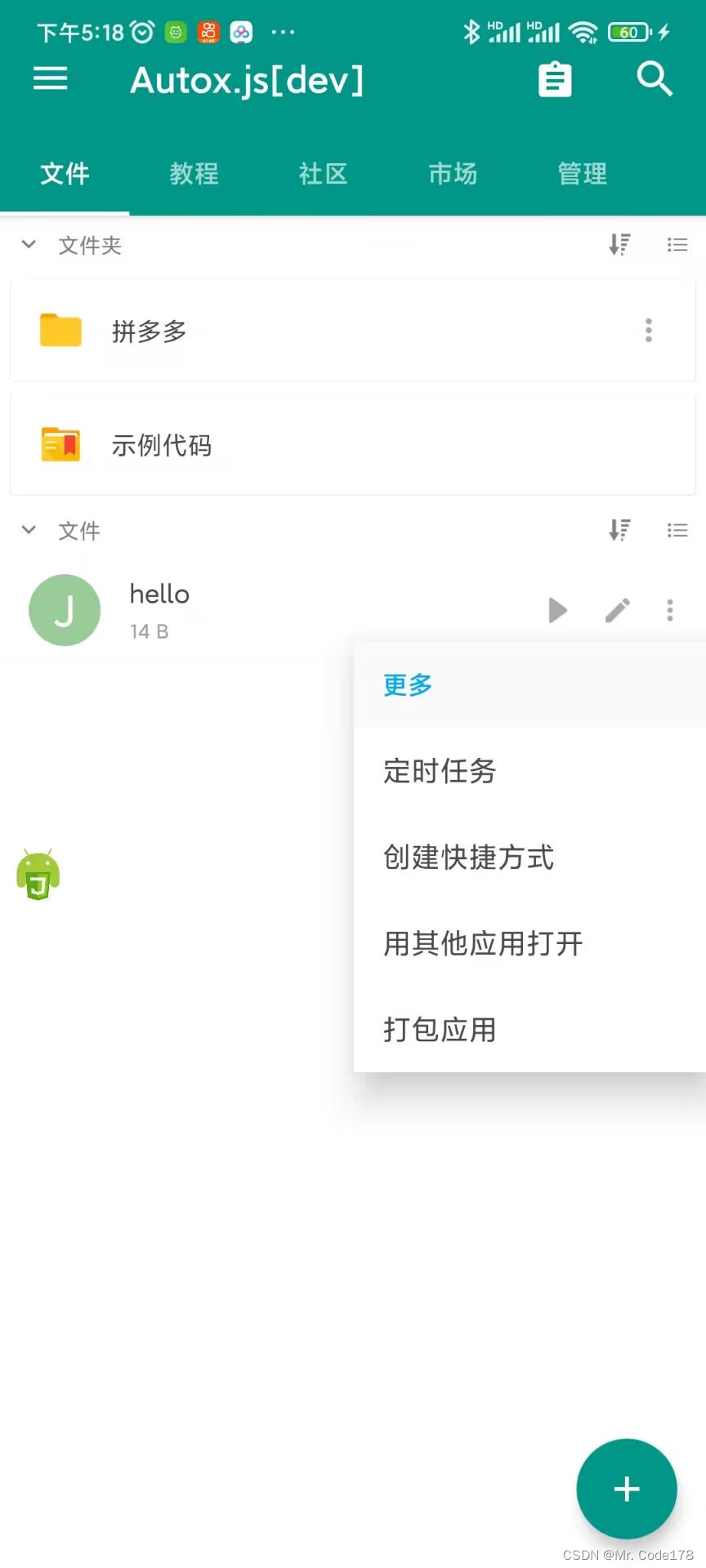Viewport: 706px width, 1568px height.
Task: Open the 示例代码 folder
Action: 353,445
